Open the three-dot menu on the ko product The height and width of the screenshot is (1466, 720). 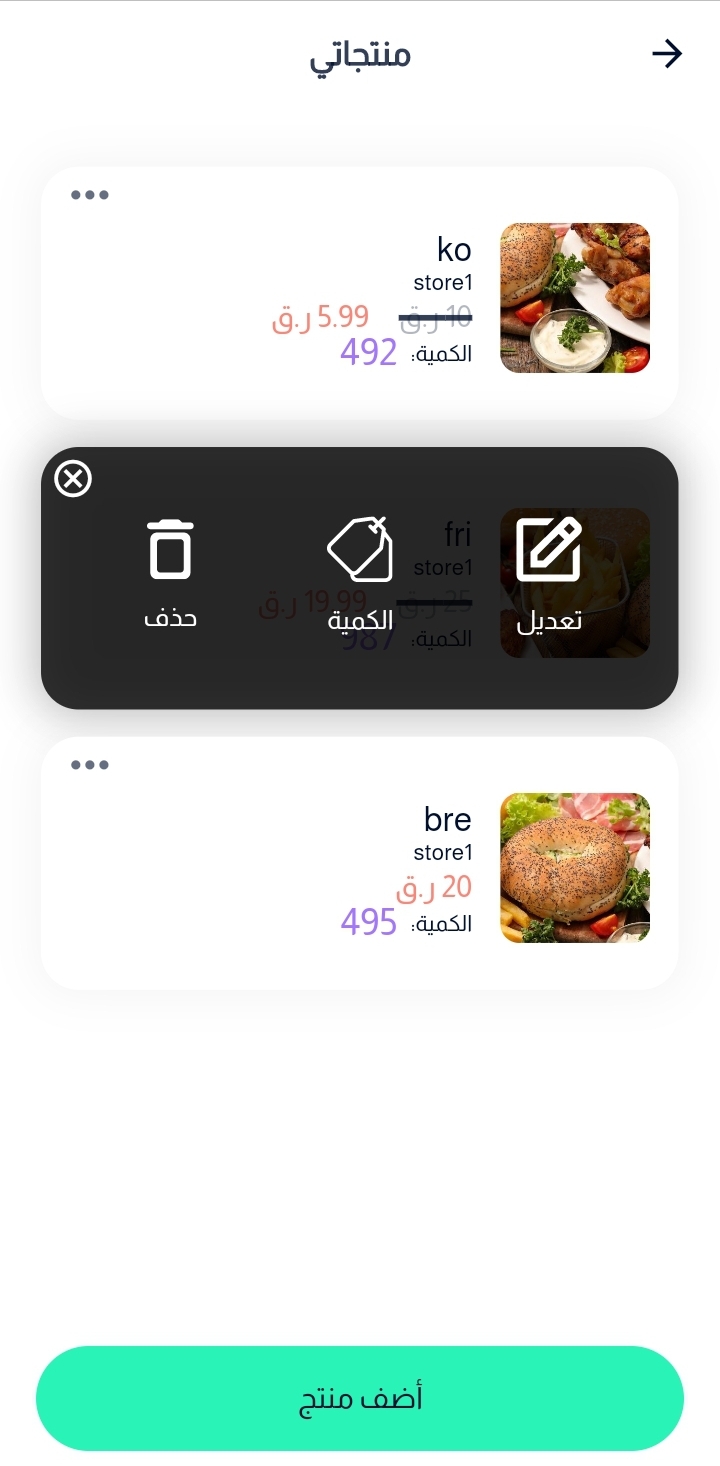pos(90,195)
